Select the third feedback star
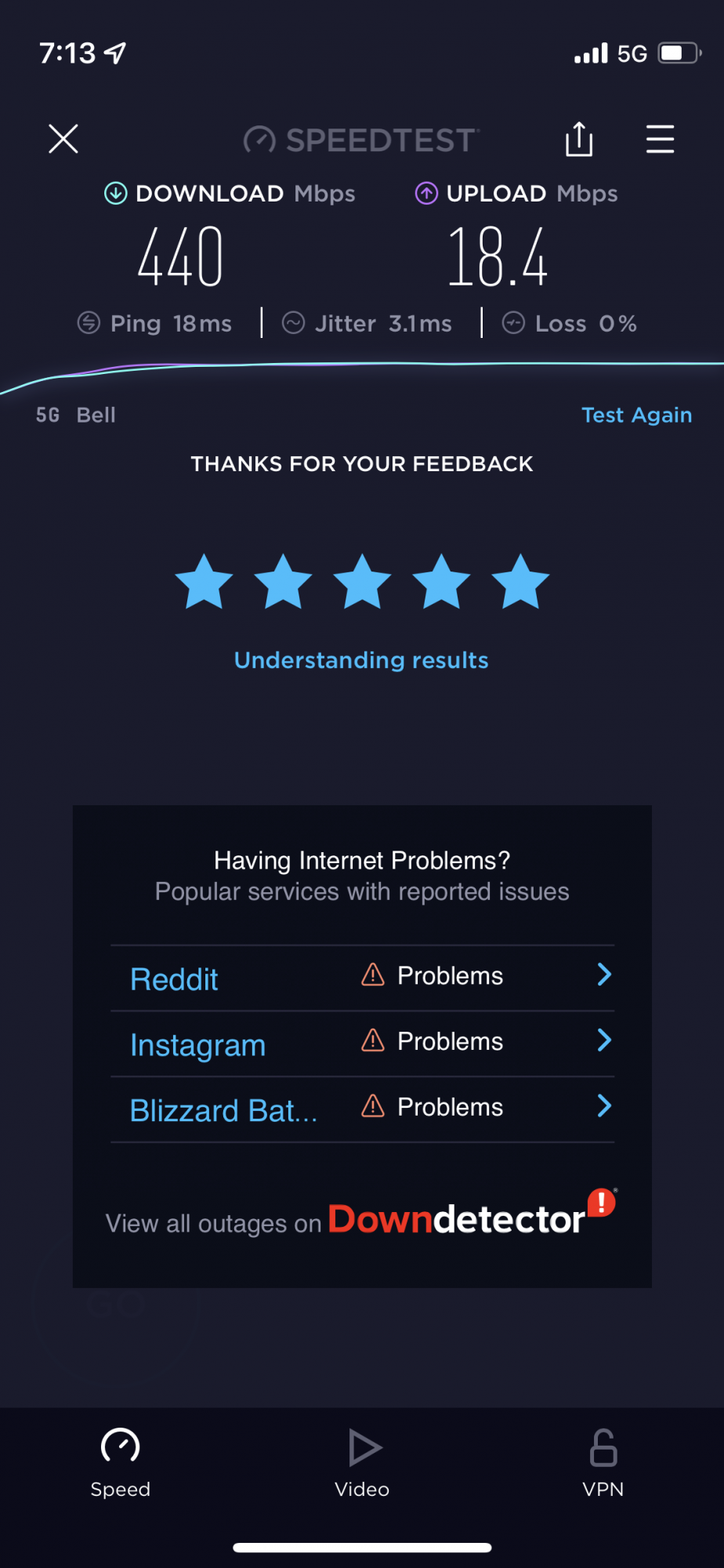Image resolution: width=724 pixels, height=1568 pixels. pos(362,582)
